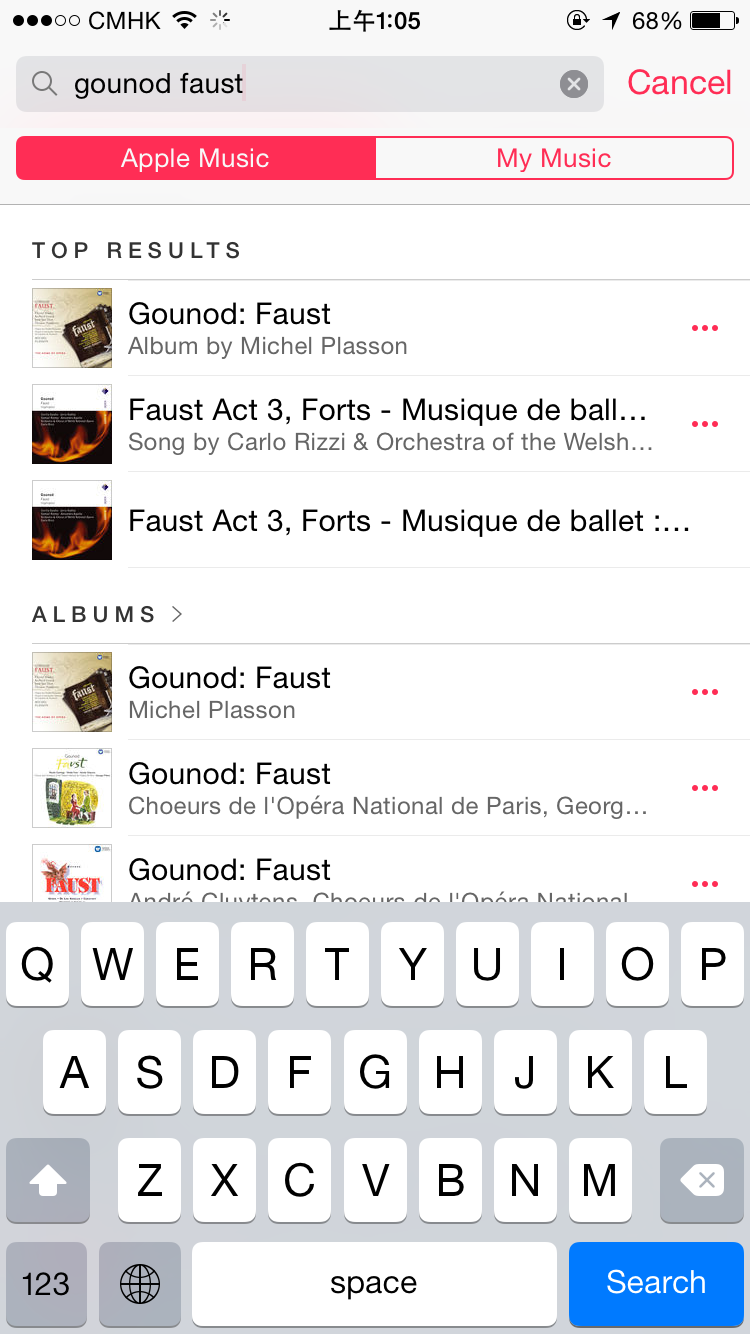The height and width of the screenshot is (1334, 750).
Task: Tap the backspace key
Action: (x=701, y=1181)
